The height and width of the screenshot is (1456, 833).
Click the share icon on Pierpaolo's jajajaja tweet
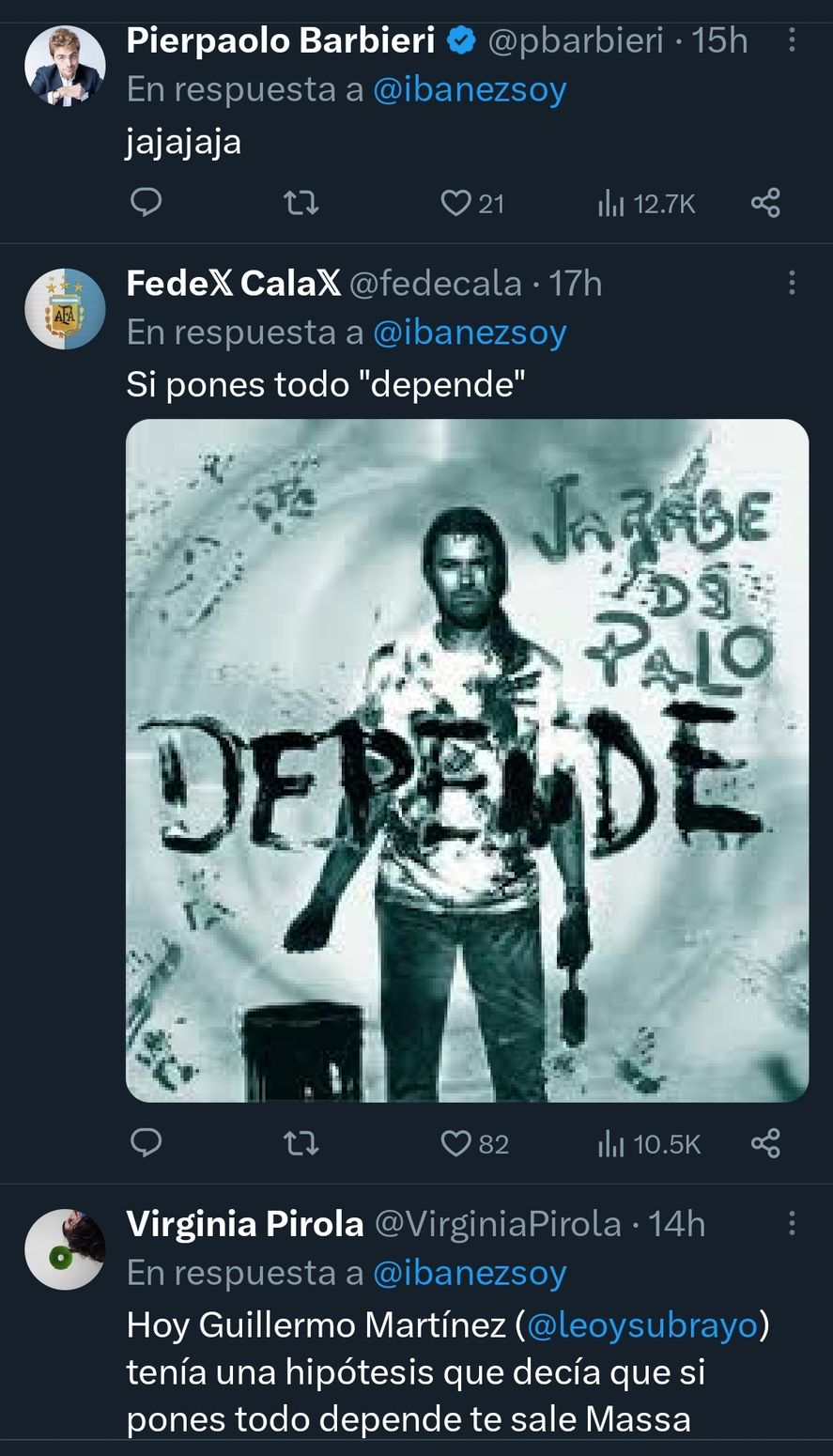tap(765, 203)
